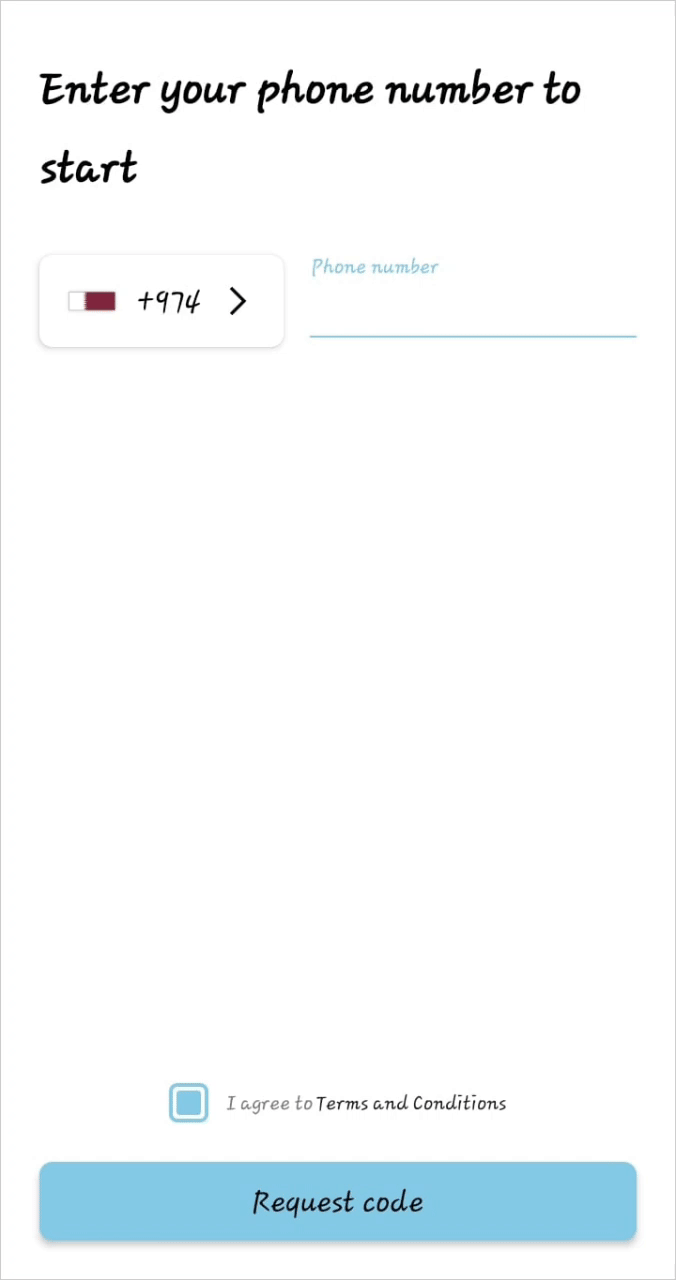Image resolution: width=676 pixels, height=1280 pixels.
Task: Open the +974 country code picker
Action: pyautogui.click(x=161, y=301)
